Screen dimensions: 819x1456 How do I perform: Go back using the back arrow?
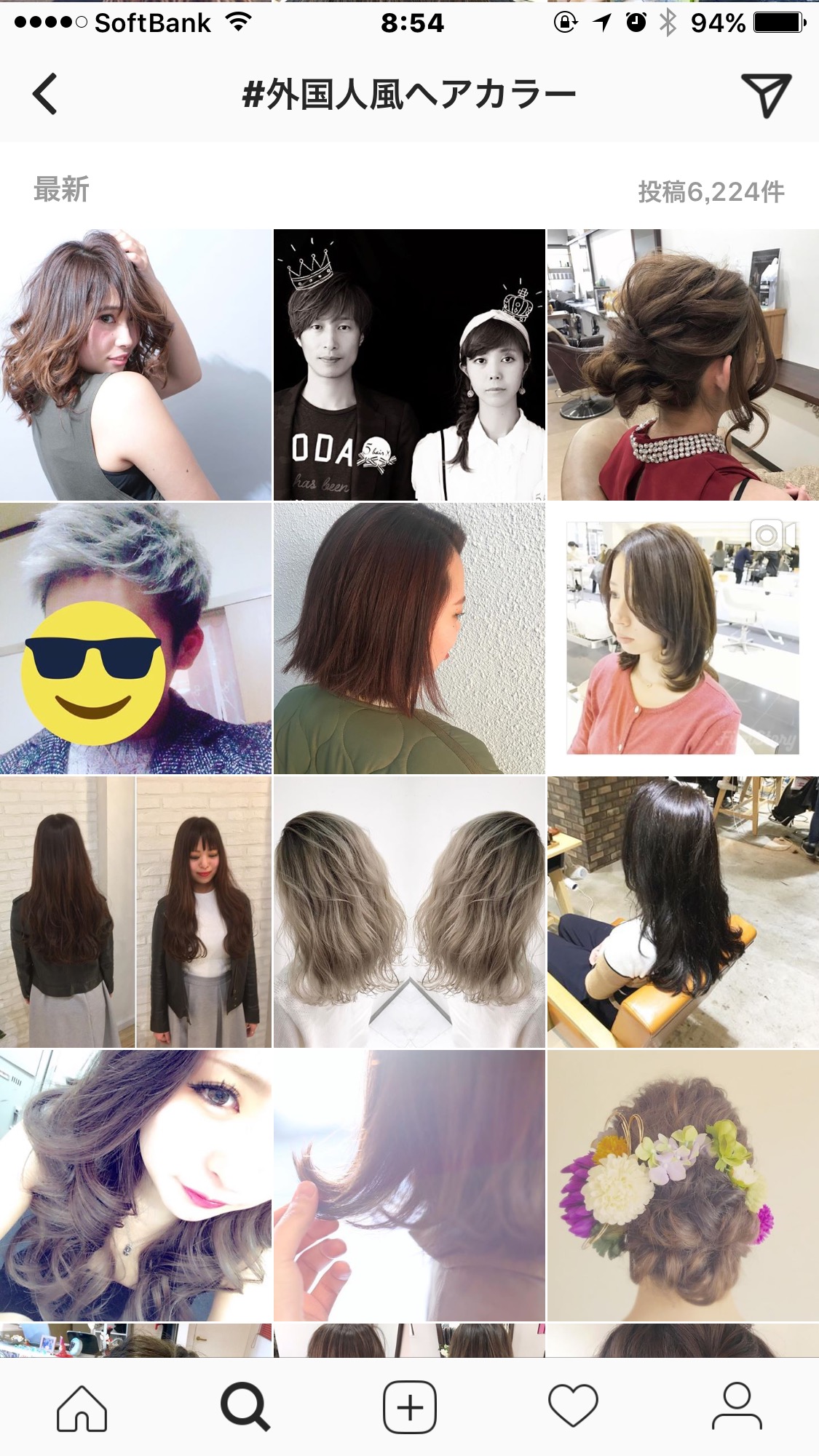45,94
